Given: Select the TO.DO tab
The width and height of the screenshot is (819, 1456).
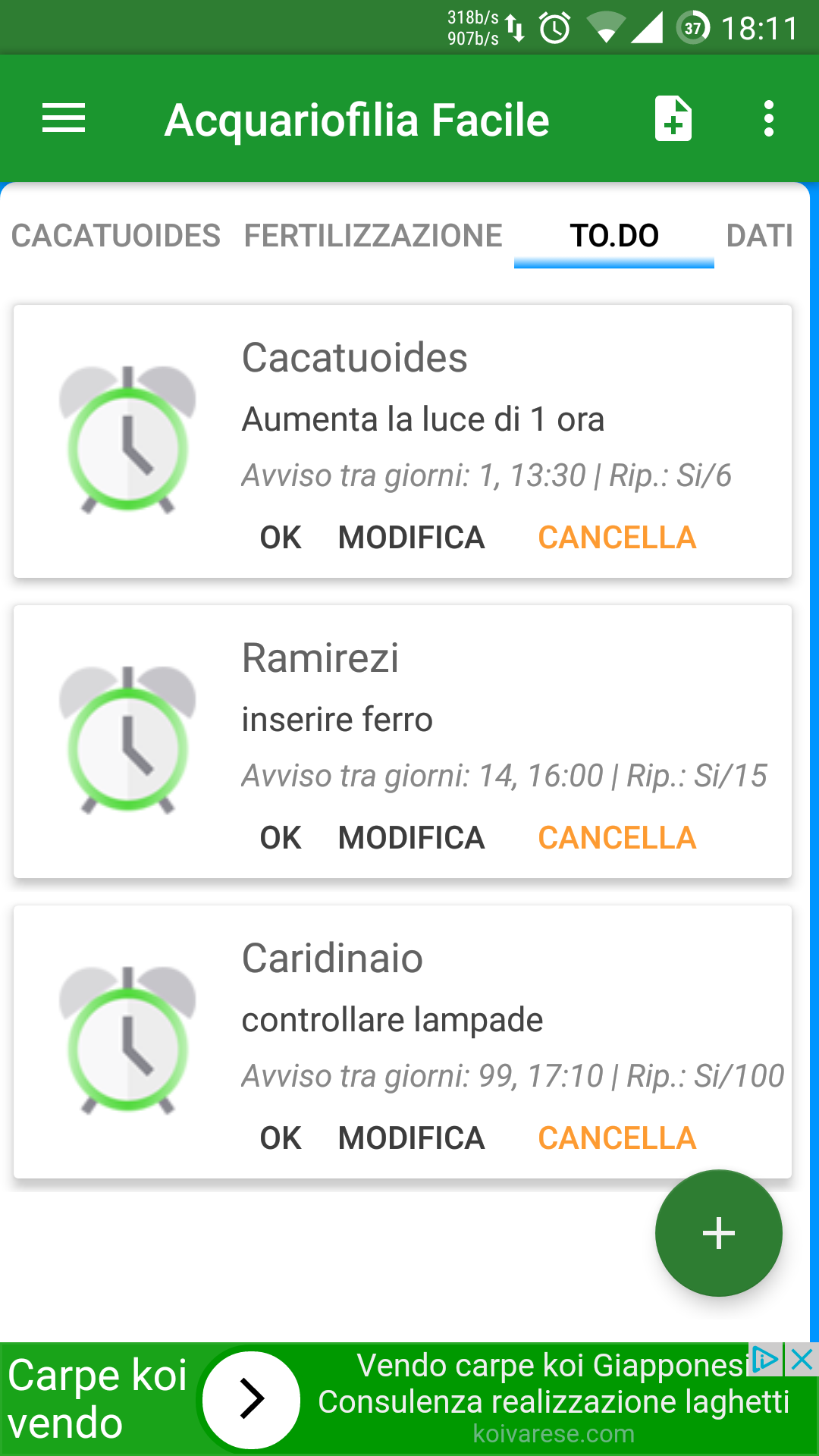Looking at the screenshot, I should pos(614,236).
